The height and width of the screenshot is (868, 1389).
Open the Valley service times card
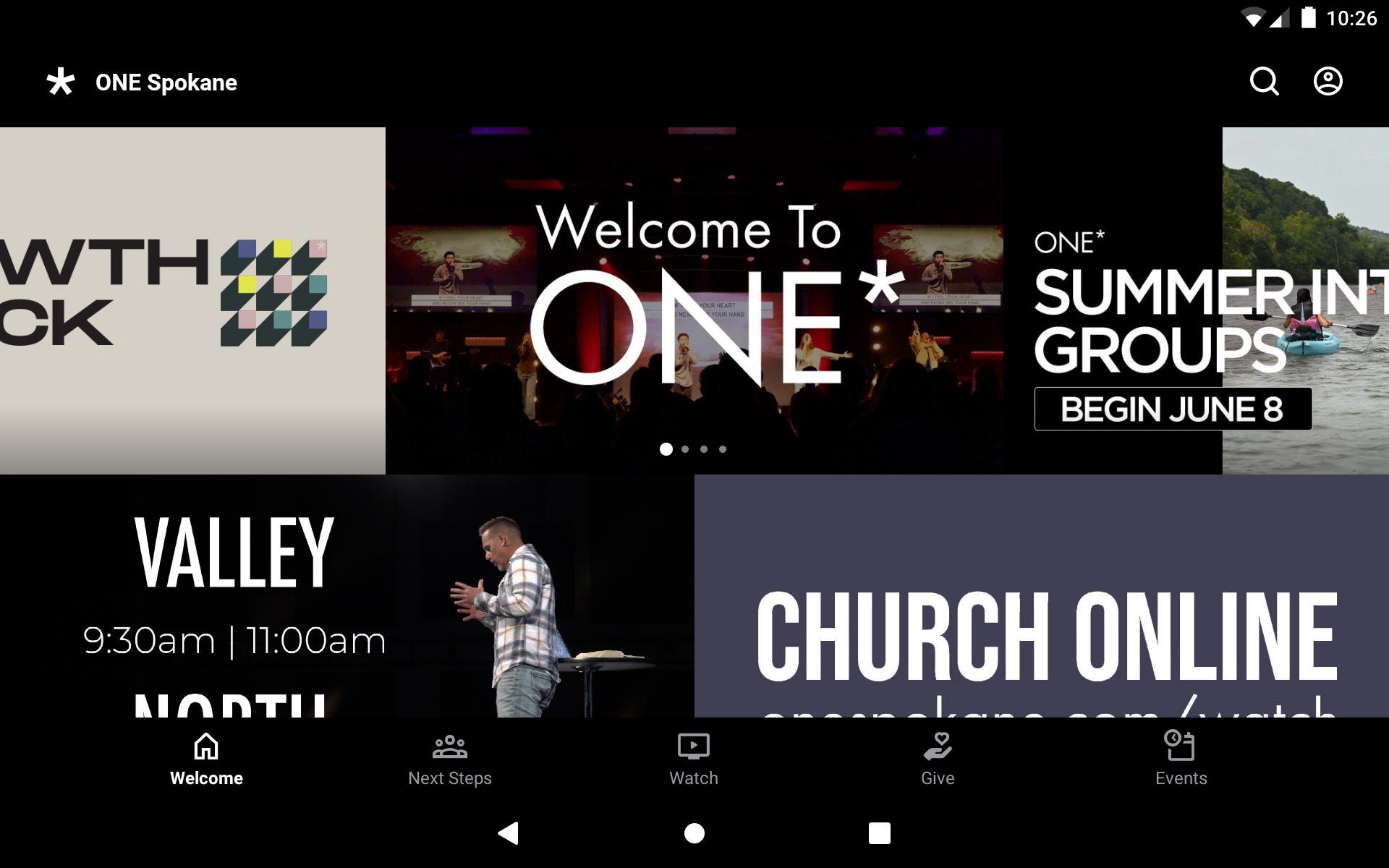pyautogui.click(x=347, y=596)
